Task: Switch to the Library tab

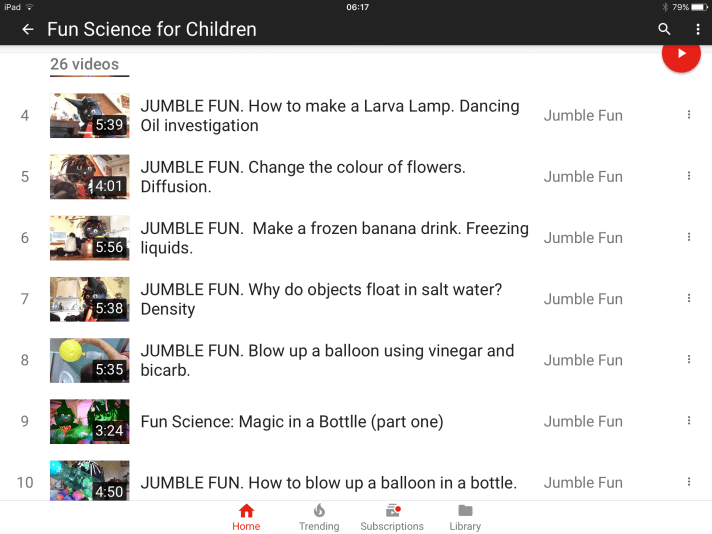Action: tap(465, 517)
